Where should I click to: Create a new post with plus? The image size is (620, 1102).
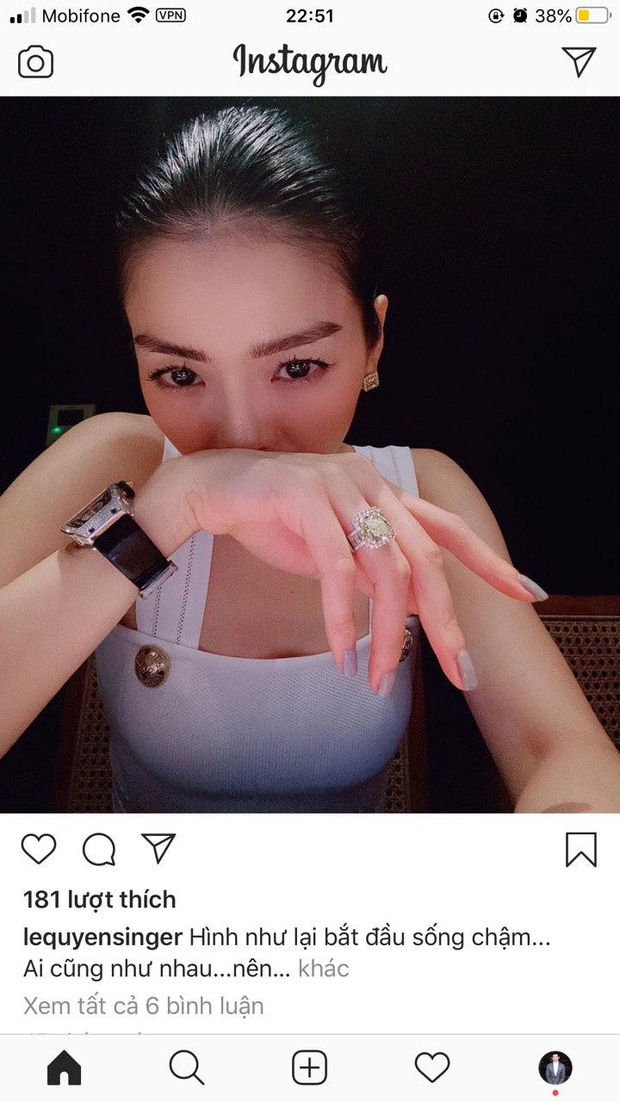[310, 1069]
